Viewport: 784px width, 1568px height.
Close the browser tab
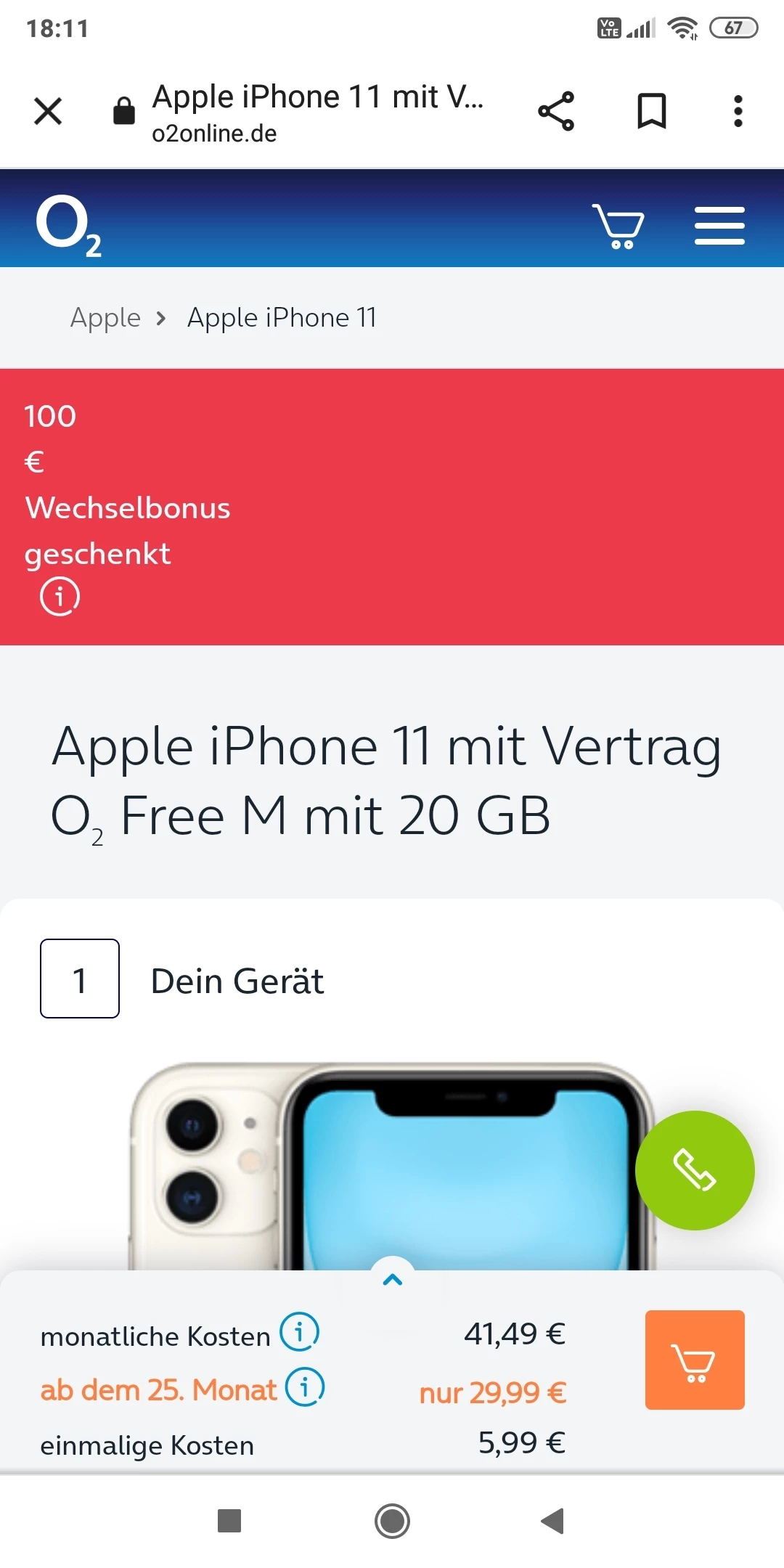tap(48, 112)
